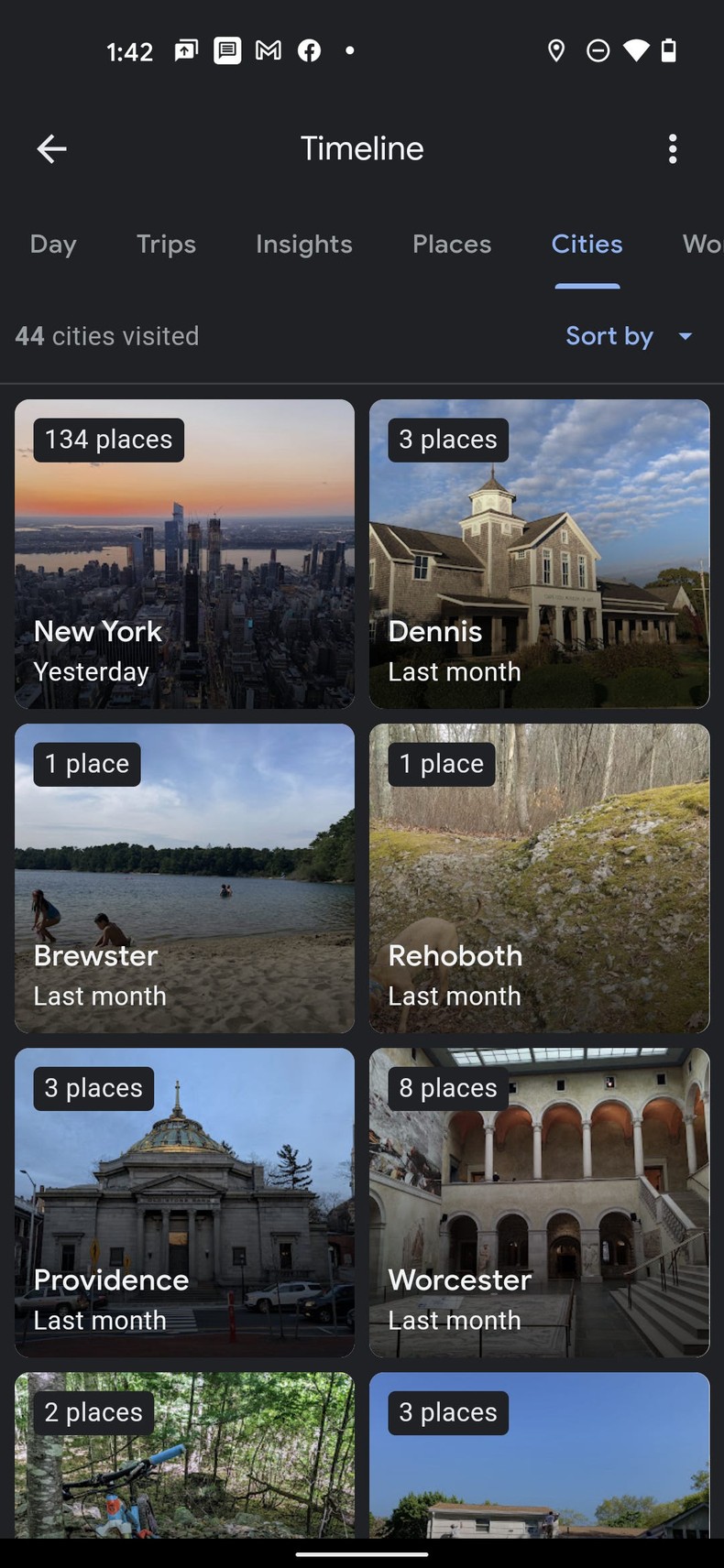This screenshot has height=1568, width=724.
Task: Open the Sort by dropdown
Action: [629, 336]
